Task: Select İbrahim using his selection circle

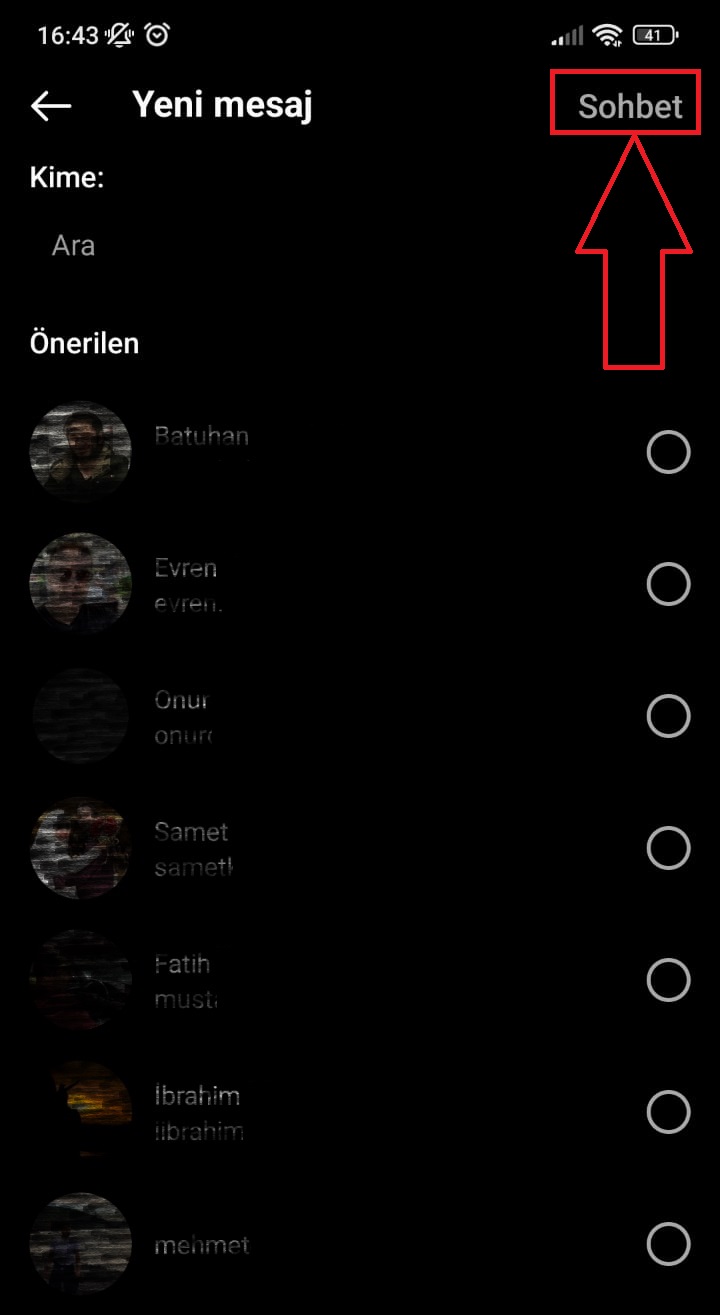Action: pyautogui.click(x=668, y=1112)
